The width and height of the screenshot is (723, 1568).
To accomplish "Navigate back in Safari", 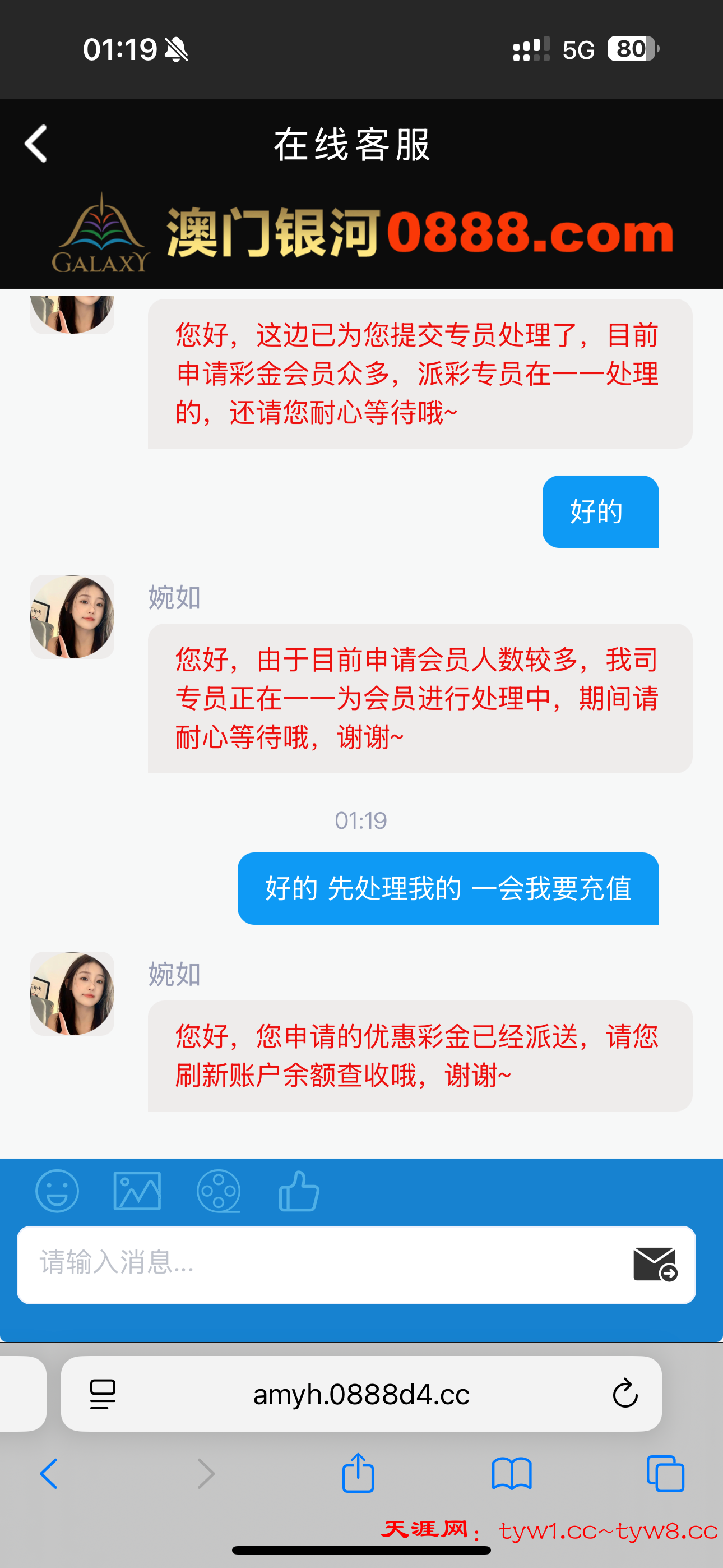I will click(x=49, y=1474).
